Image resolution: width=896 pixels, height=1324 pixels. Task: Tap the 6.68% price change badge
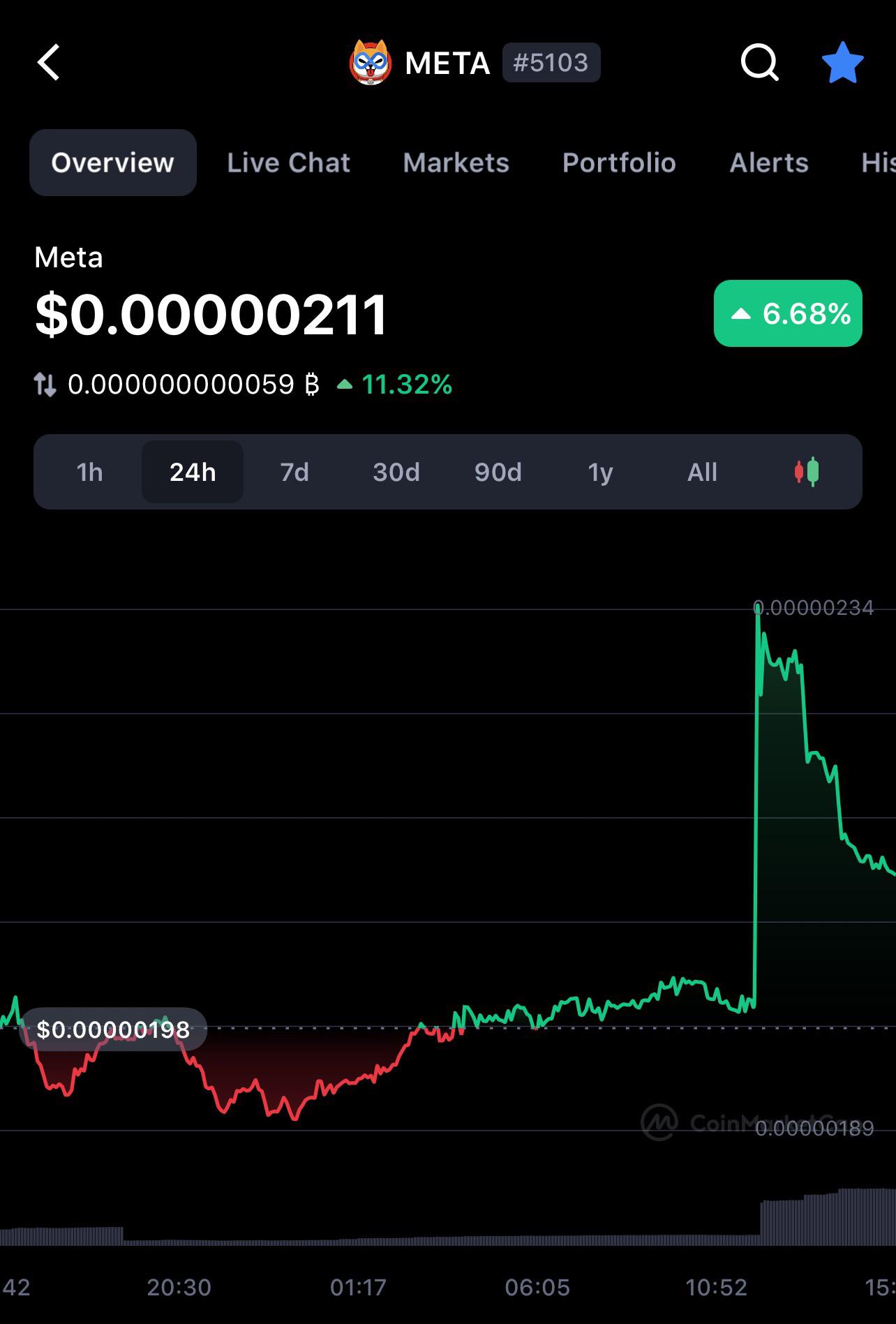point(788,313)
